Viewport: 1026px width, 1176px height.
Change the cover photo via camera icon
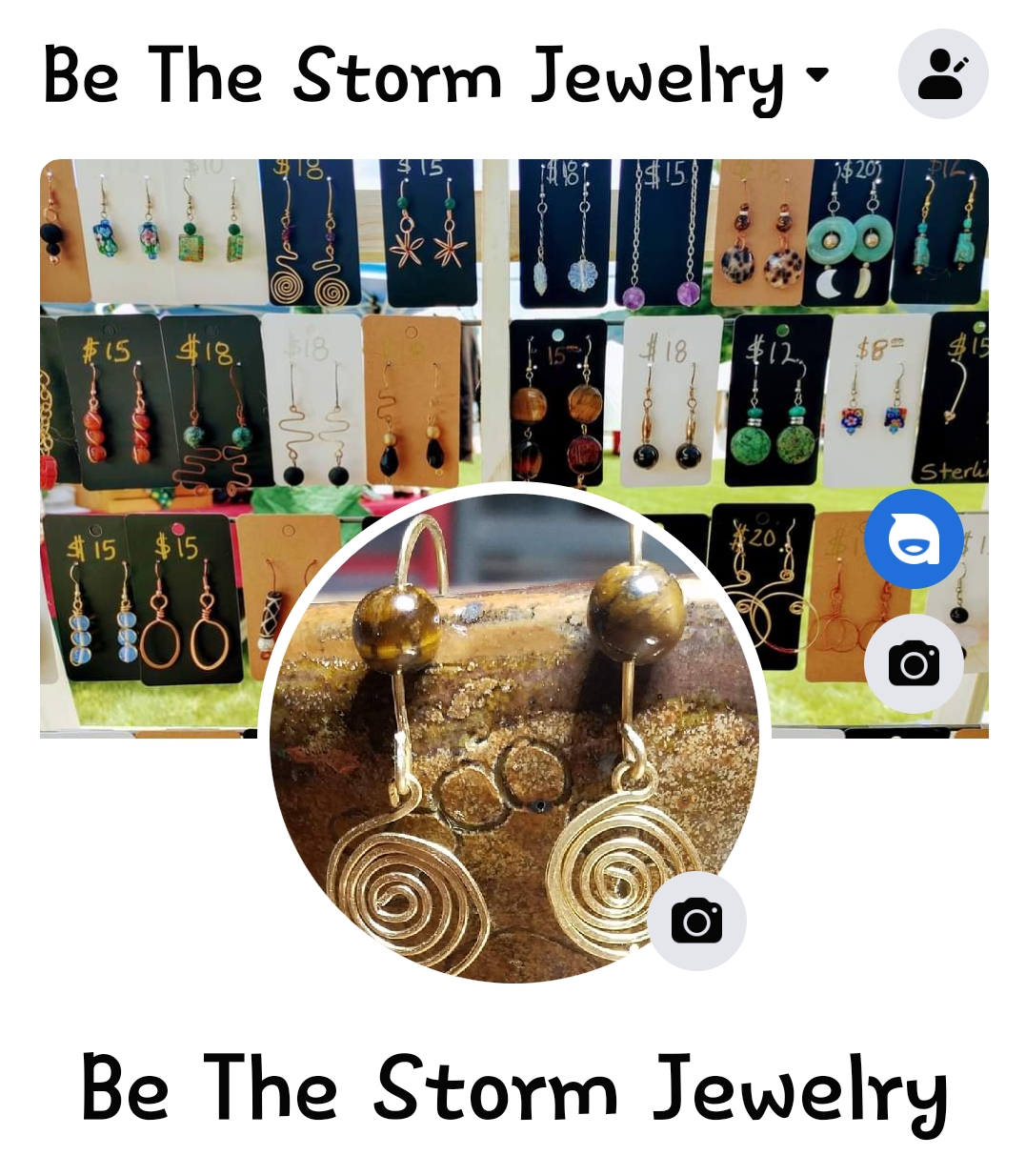[x=914, y=663]
